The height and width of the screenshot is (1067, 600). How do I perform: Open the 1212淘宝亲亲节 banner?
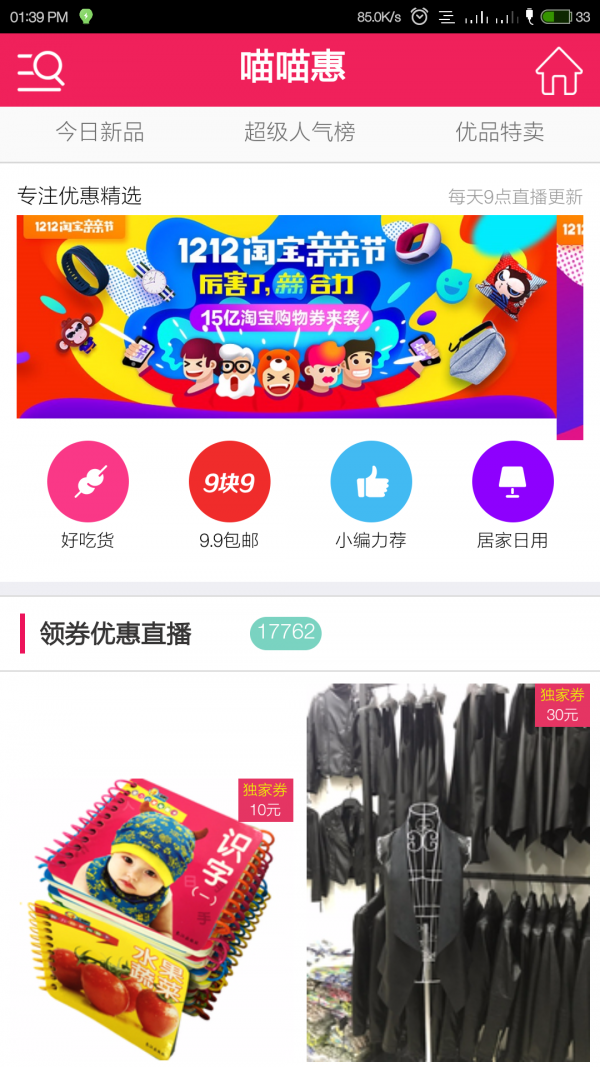pos(287,317)
